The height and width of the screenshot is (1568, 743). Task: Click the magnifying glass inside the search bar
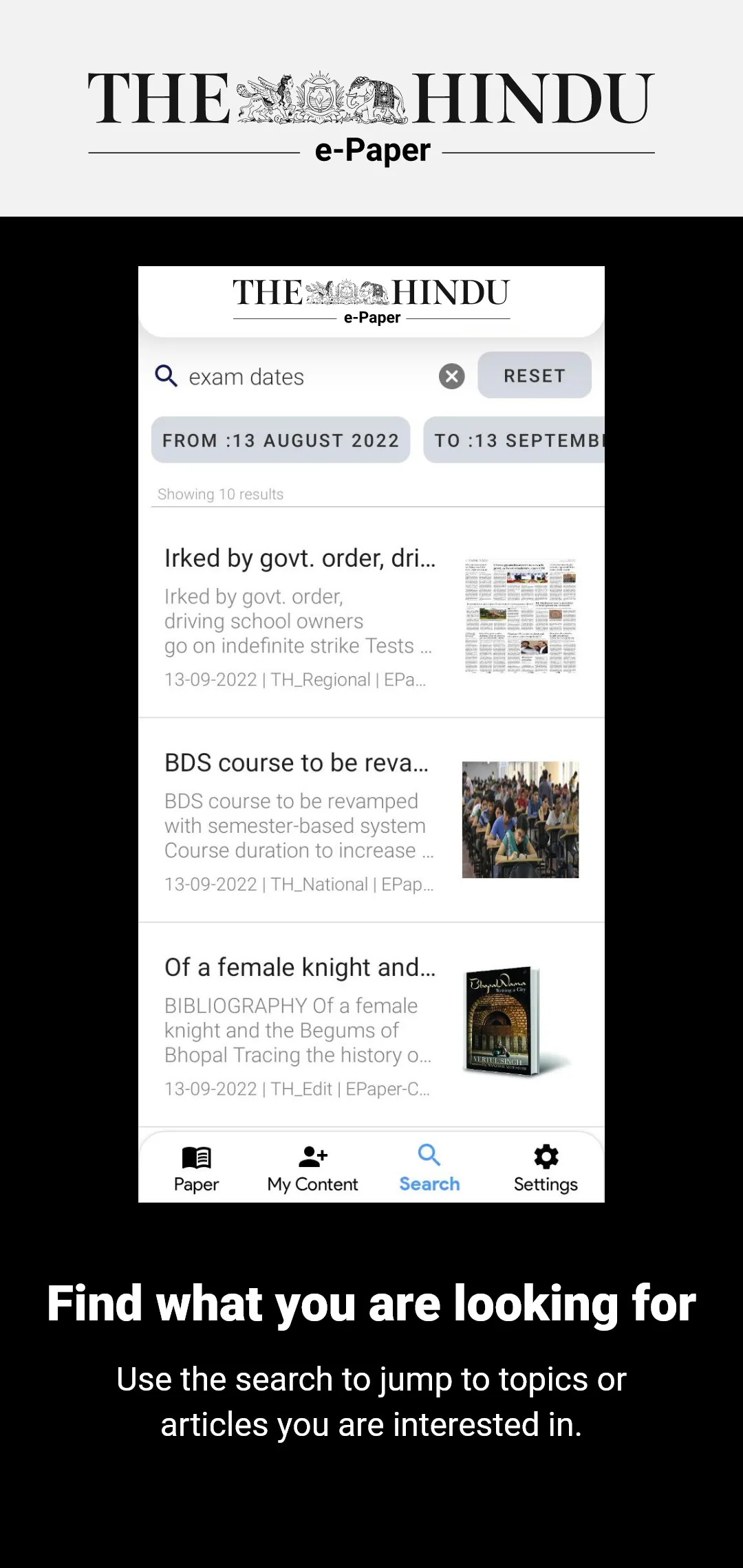(x=166, y=375)
